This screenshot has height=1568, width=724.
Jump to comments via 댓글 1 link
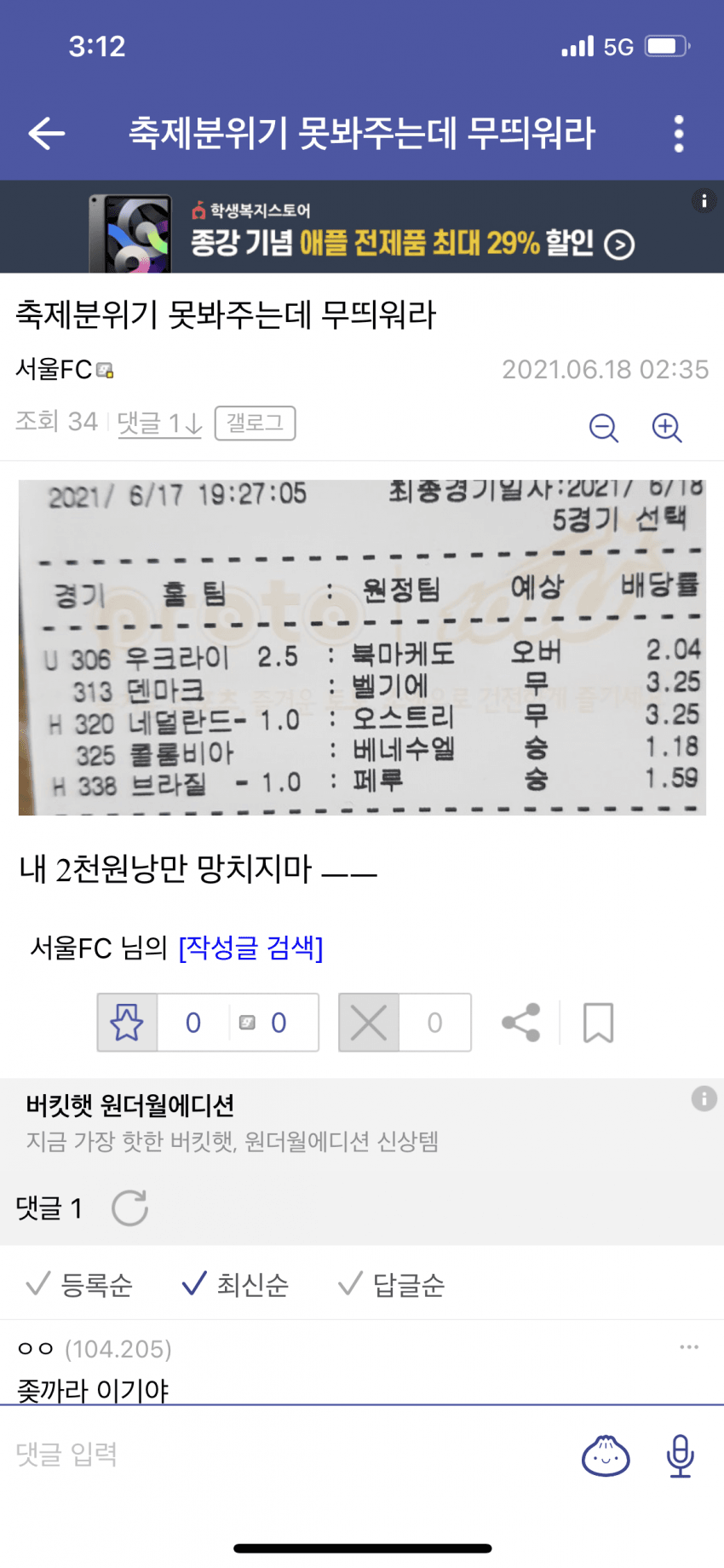click(x=159, y=423)
